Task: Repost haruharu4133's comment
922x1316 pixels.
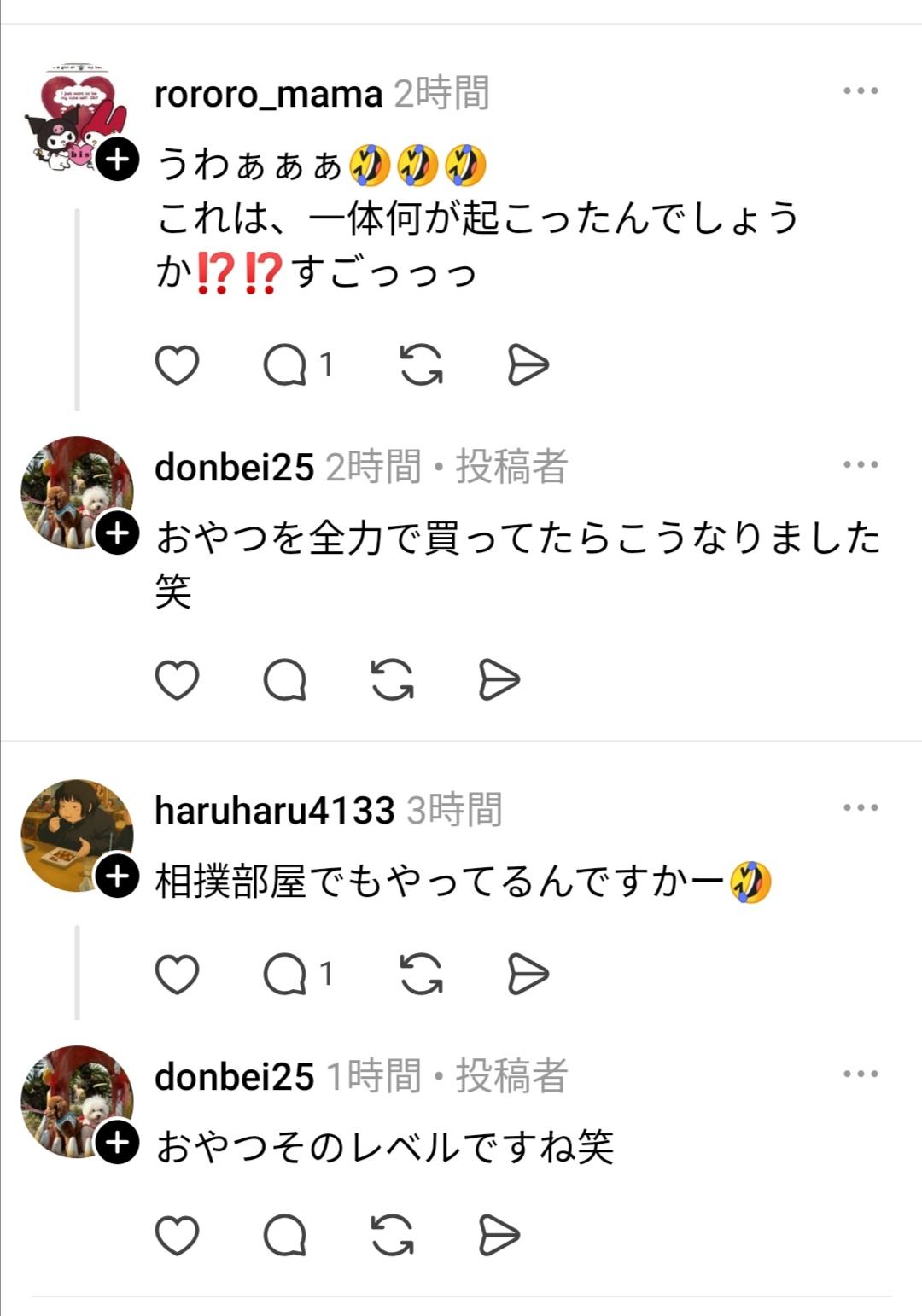Action: click(x=421, y=974)
